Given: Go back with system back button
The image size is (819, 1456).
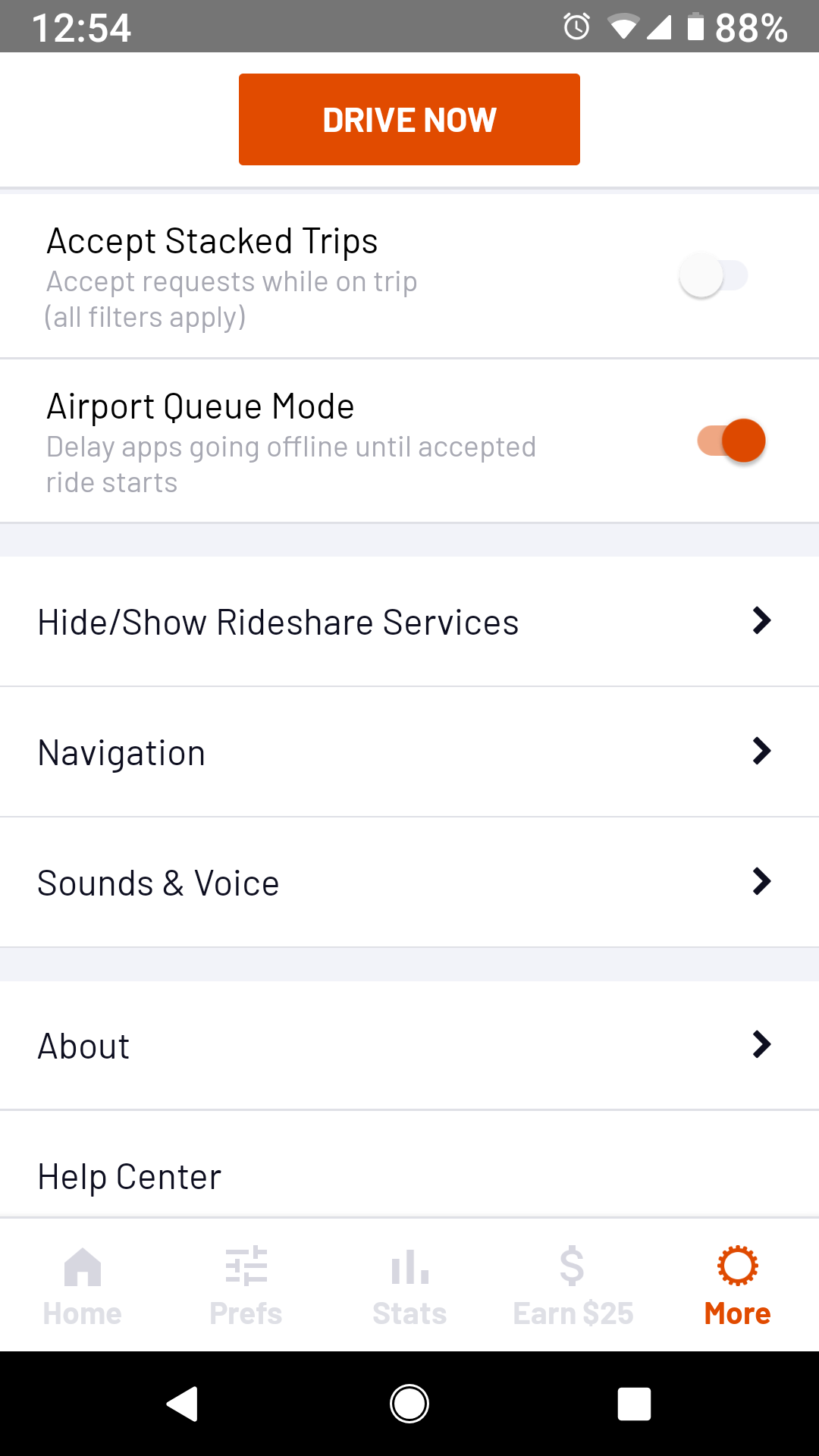Looking at the screenshot, I should (x=183, y=1404).
